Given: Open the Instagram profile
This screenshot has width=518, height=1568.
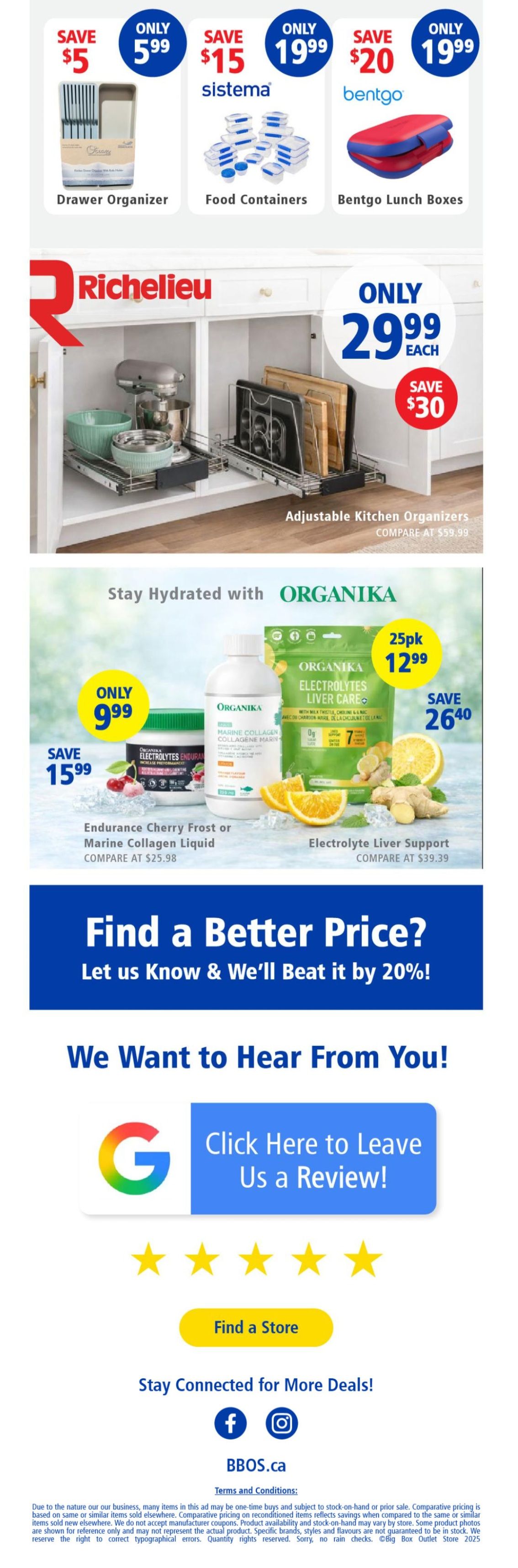Looking at the screenshot, I should click(x=281, y=1423).
